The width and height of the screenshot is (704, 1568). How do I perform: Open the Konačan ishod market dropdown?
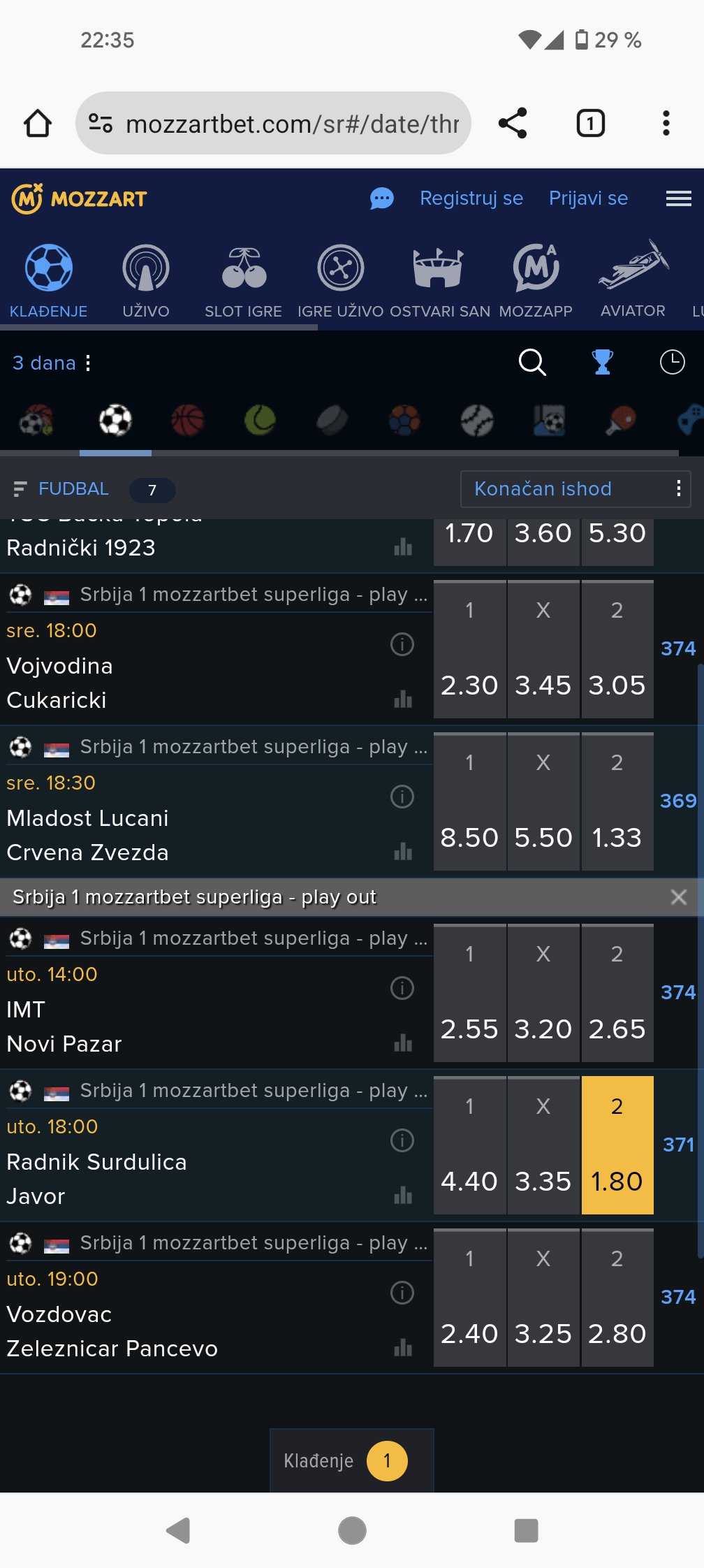pyautogui.click(x=575, y=489)
